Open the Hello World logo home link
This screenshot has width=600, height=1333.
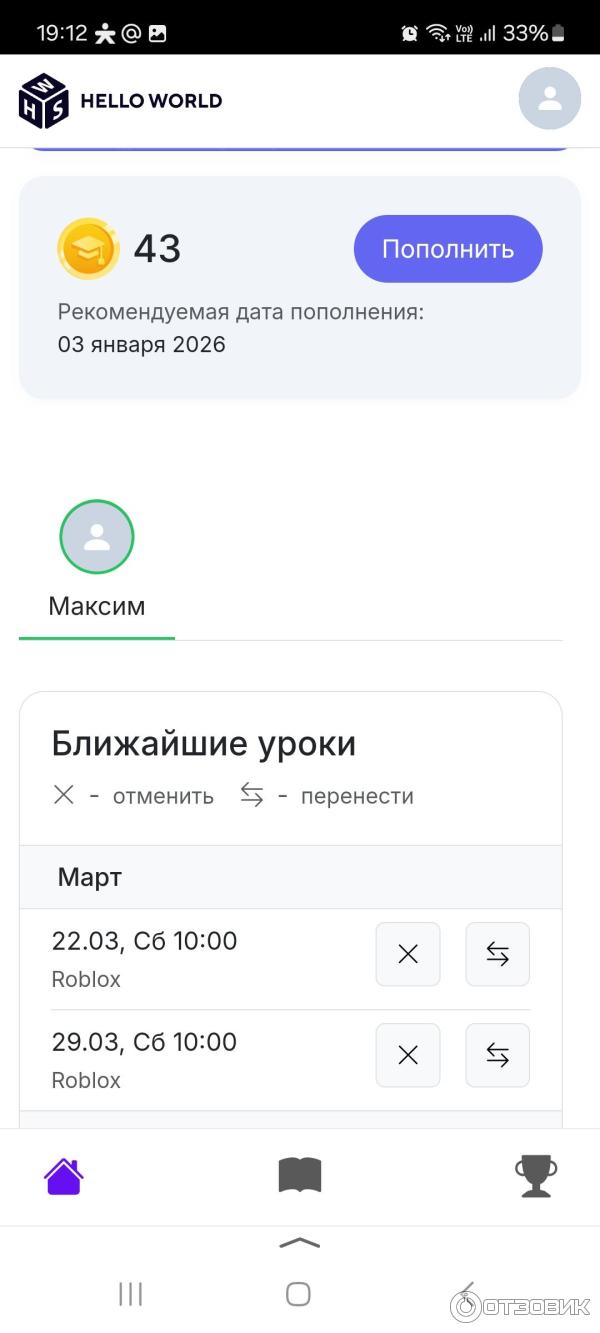click(x=120, y=100)
